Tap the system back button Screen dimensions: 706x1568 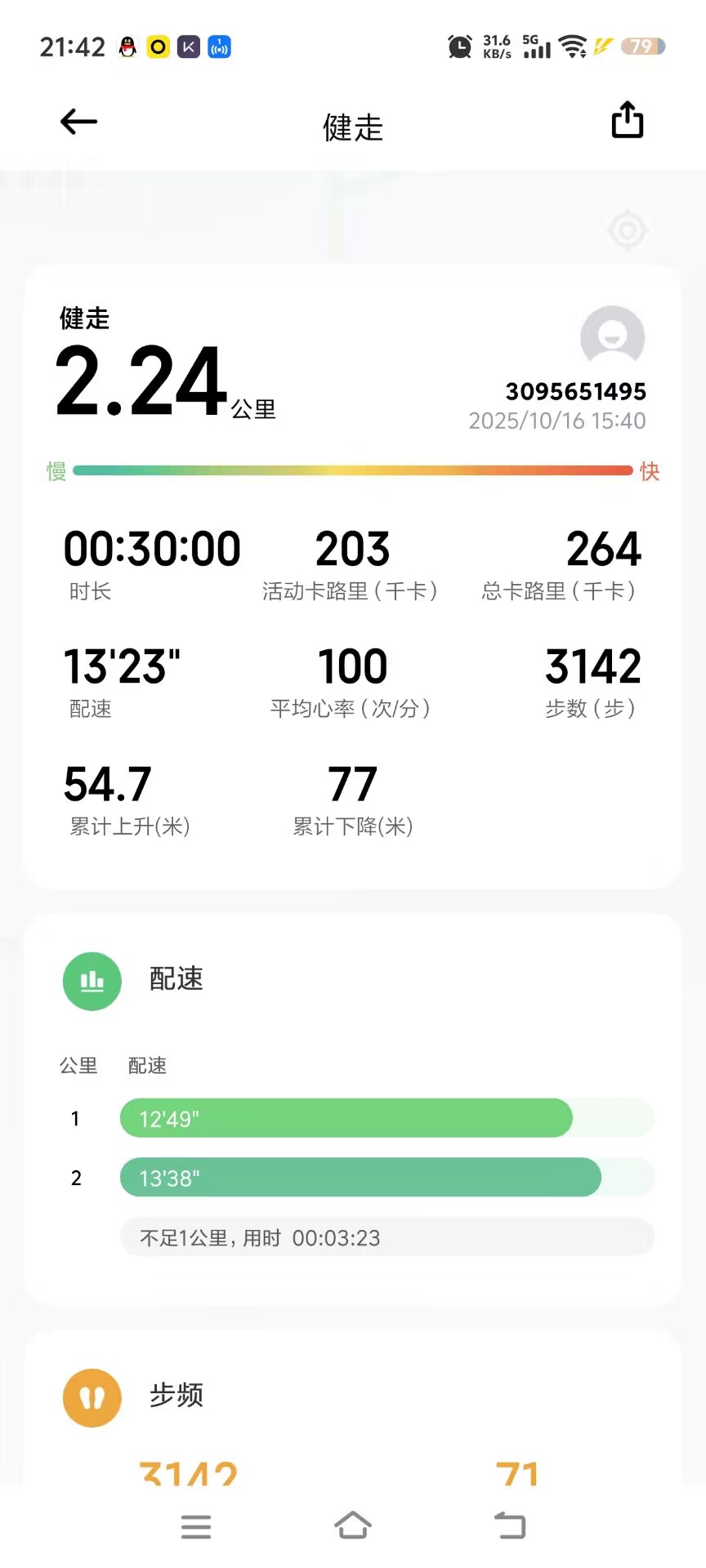pyautogui.click(x=510, y=1526)
